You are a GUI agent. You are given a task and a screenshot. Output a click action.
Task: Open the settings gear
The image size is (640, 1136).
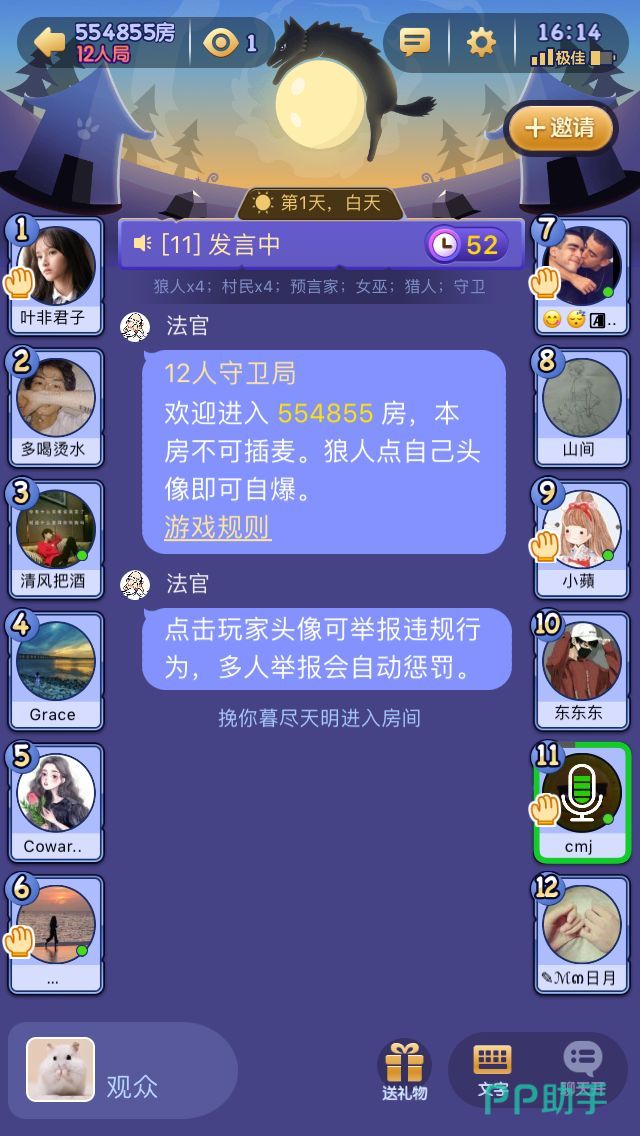click(481, 42)
